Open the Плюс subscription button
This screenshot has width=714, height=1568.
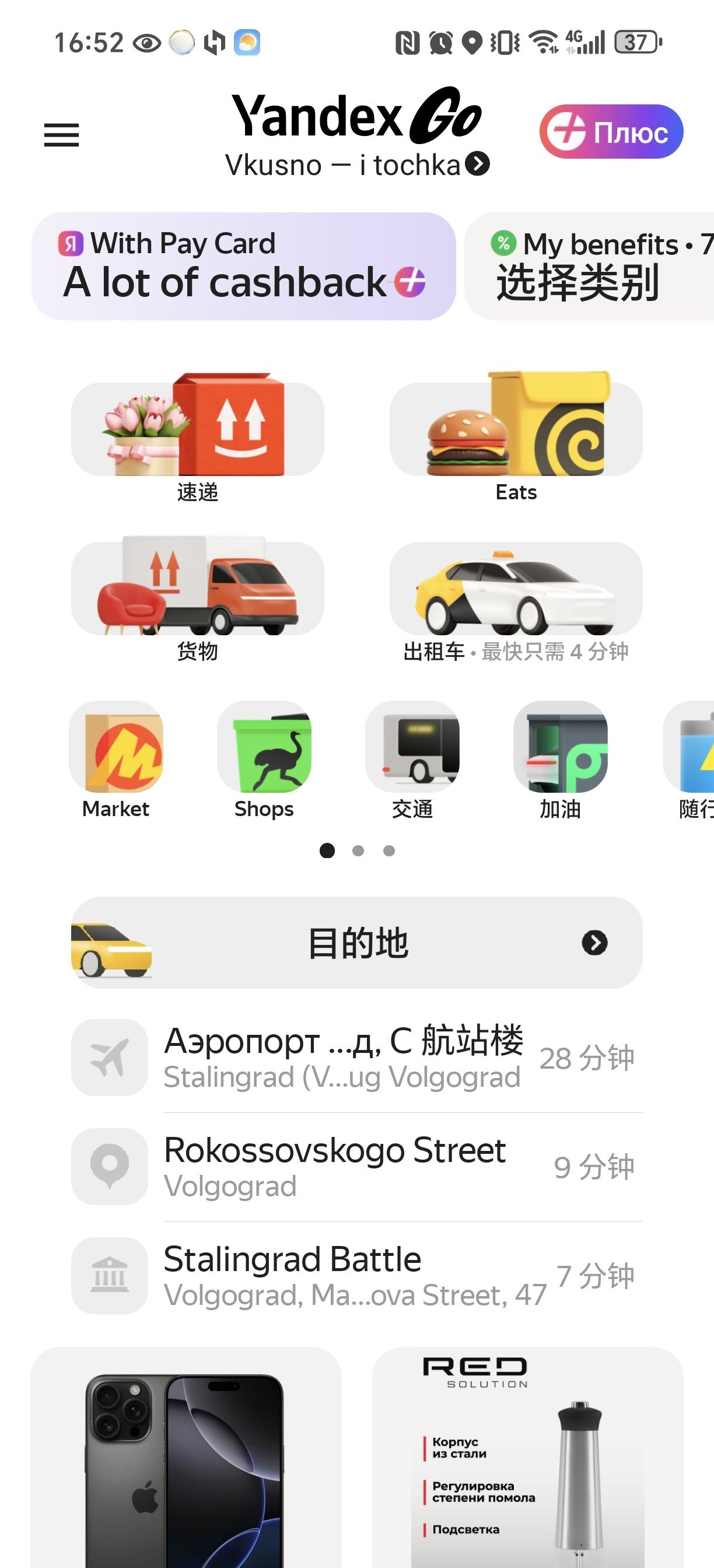pyautogui.click(x=611, y=131)
